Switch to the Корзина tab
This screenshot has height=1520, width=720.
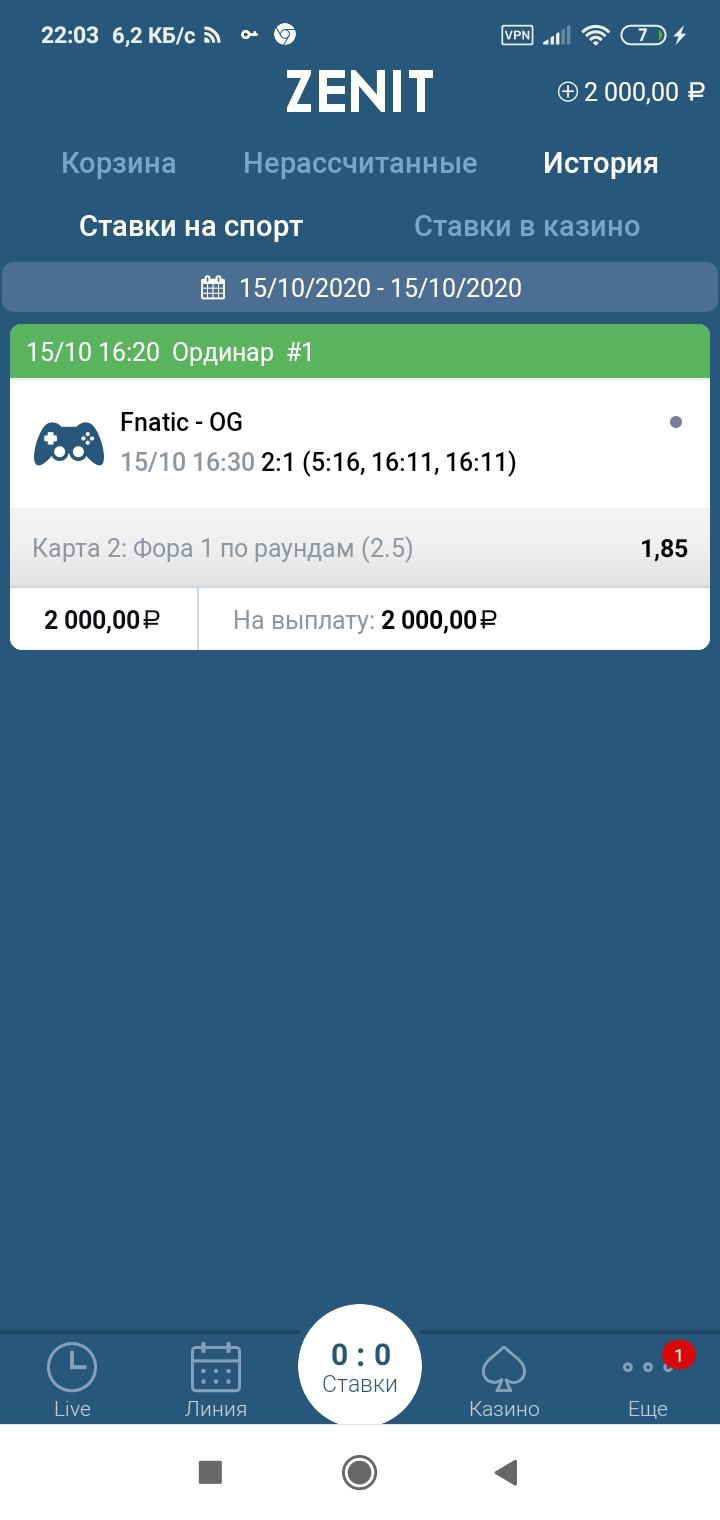click(x=119, y=163)
